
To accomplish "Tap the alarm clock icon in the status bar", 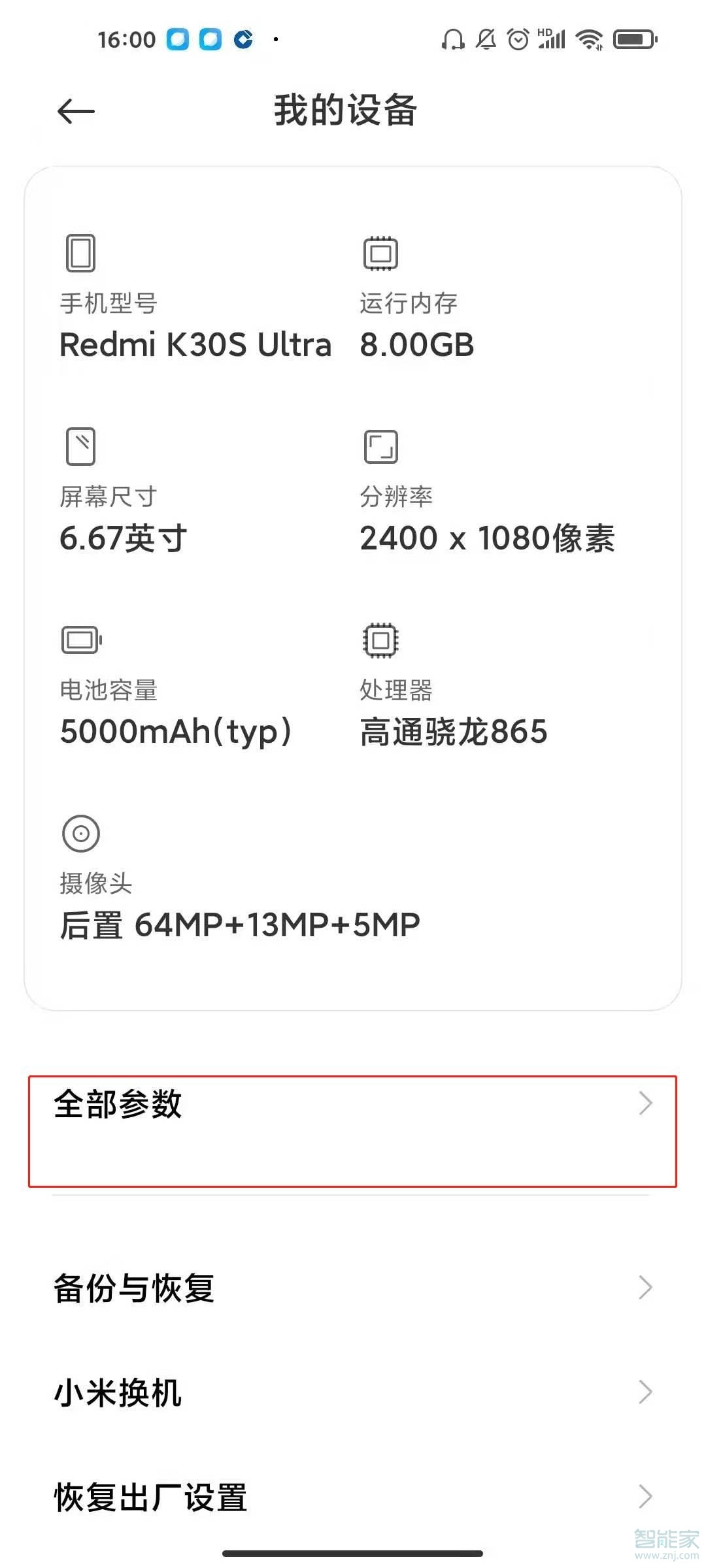I will point(518,40).
